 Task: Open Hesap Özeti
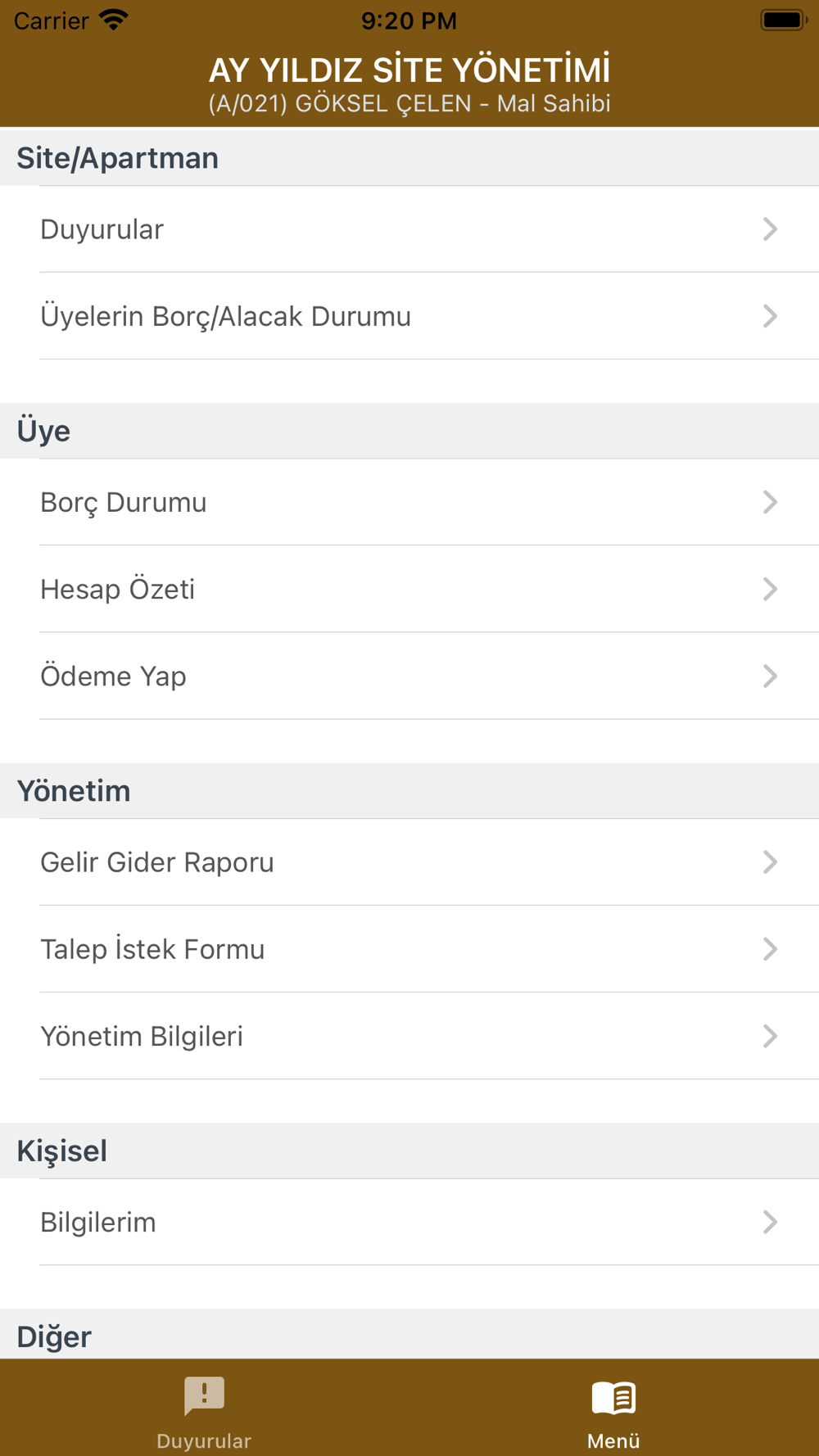tap(409, 589)
